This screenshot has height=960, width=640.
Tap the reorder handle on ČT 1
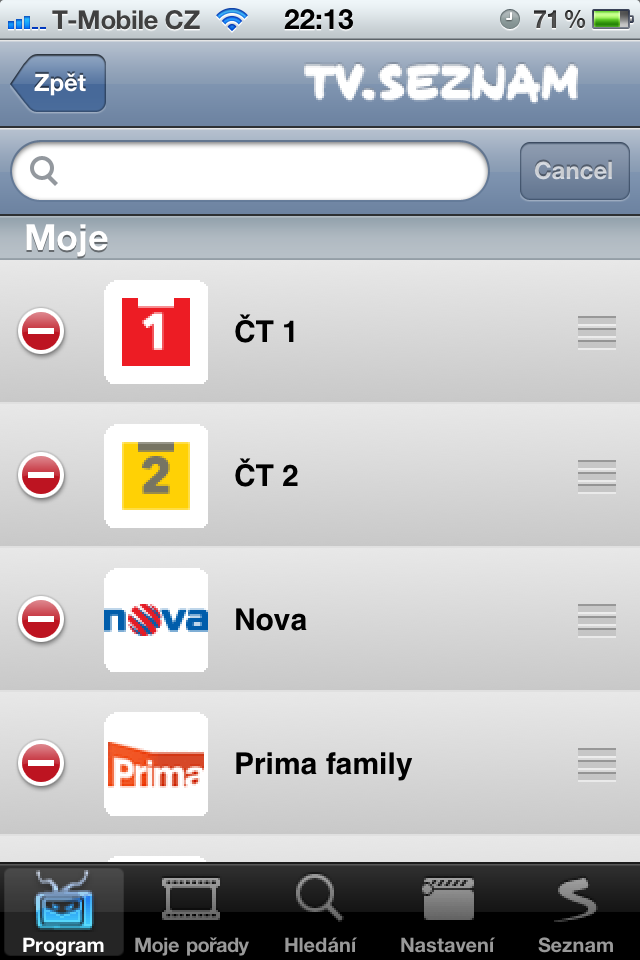596,332
